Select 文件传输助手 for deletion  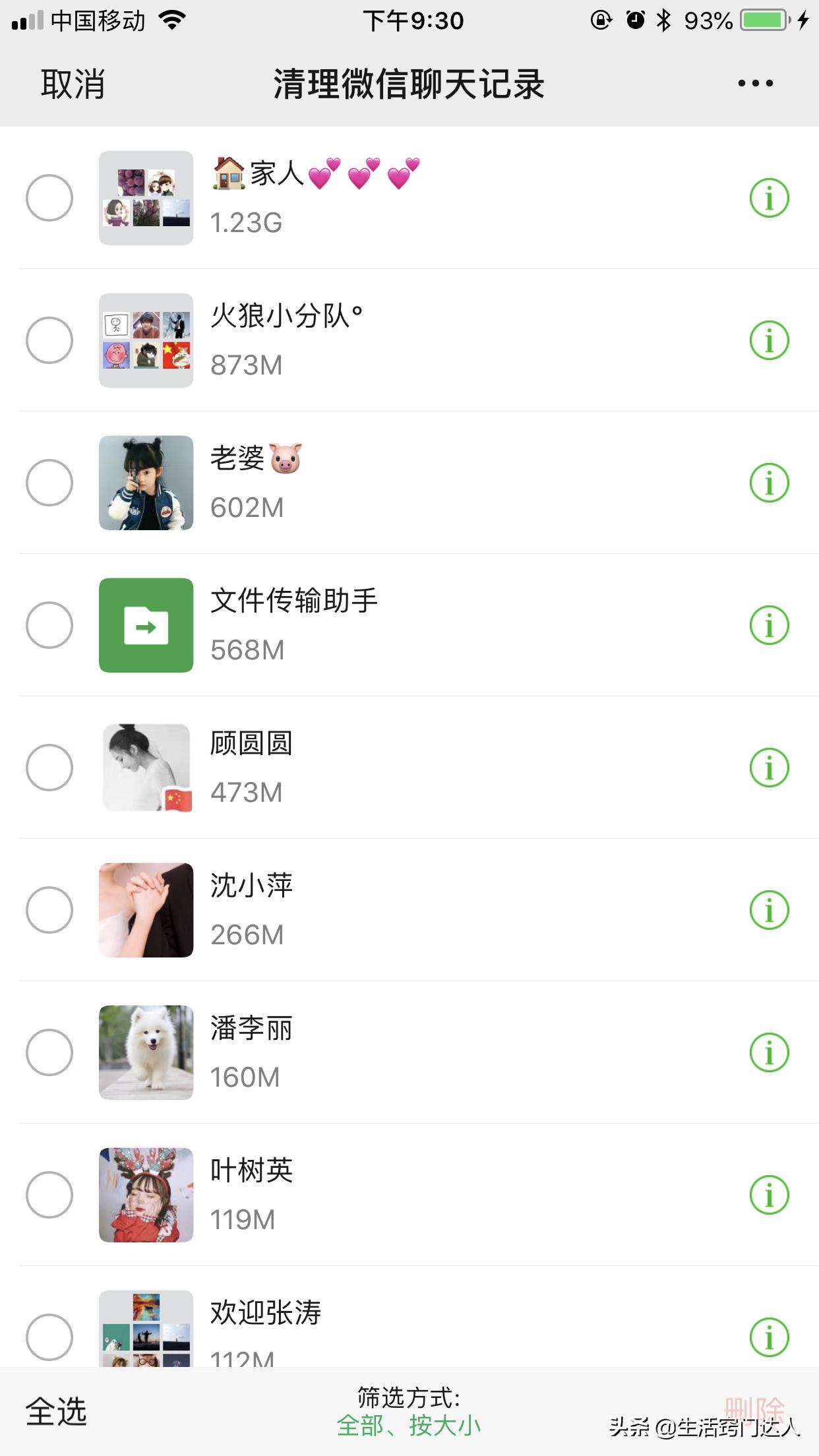click(50, 624)
